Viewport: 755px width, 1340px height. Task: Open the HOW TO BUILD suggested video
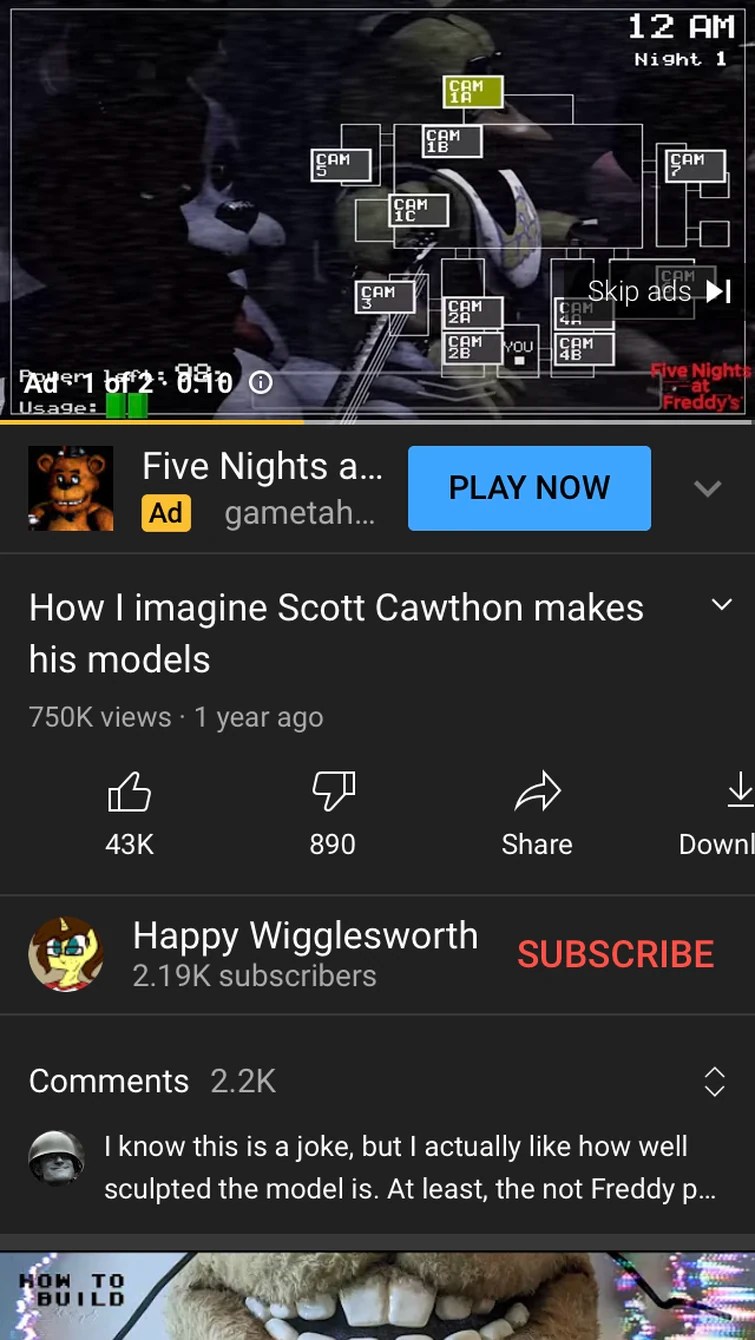[377, 1295]
